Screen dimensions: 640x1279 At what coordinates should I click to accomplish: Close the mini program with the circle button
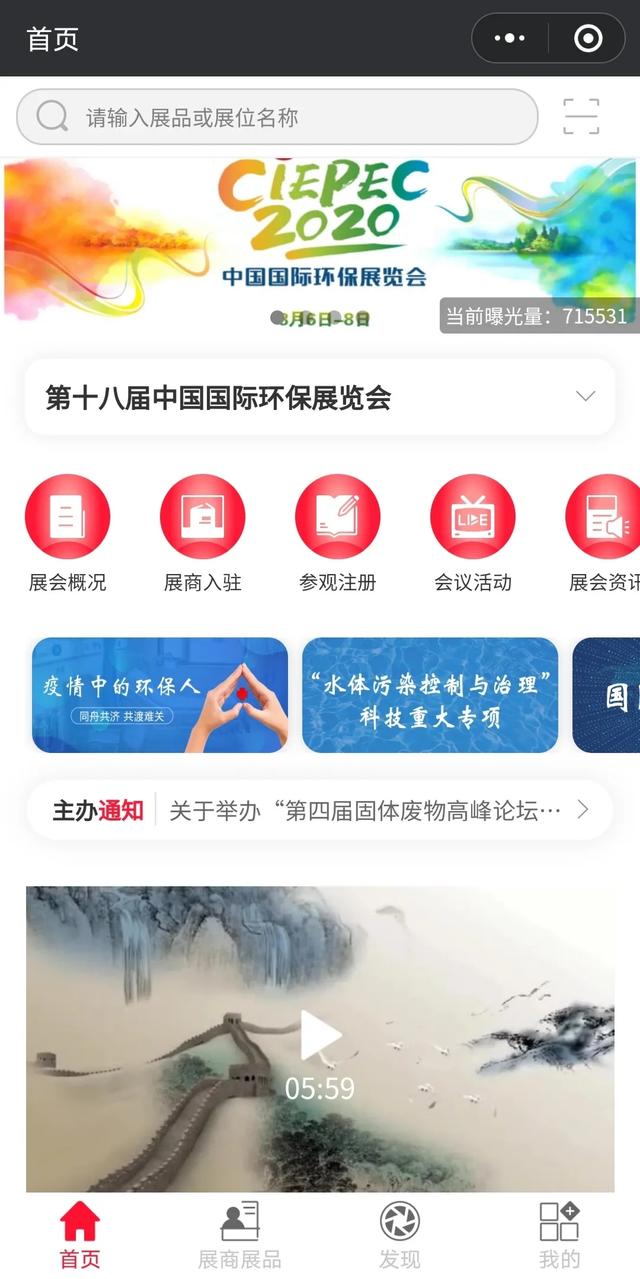point(588,39)
